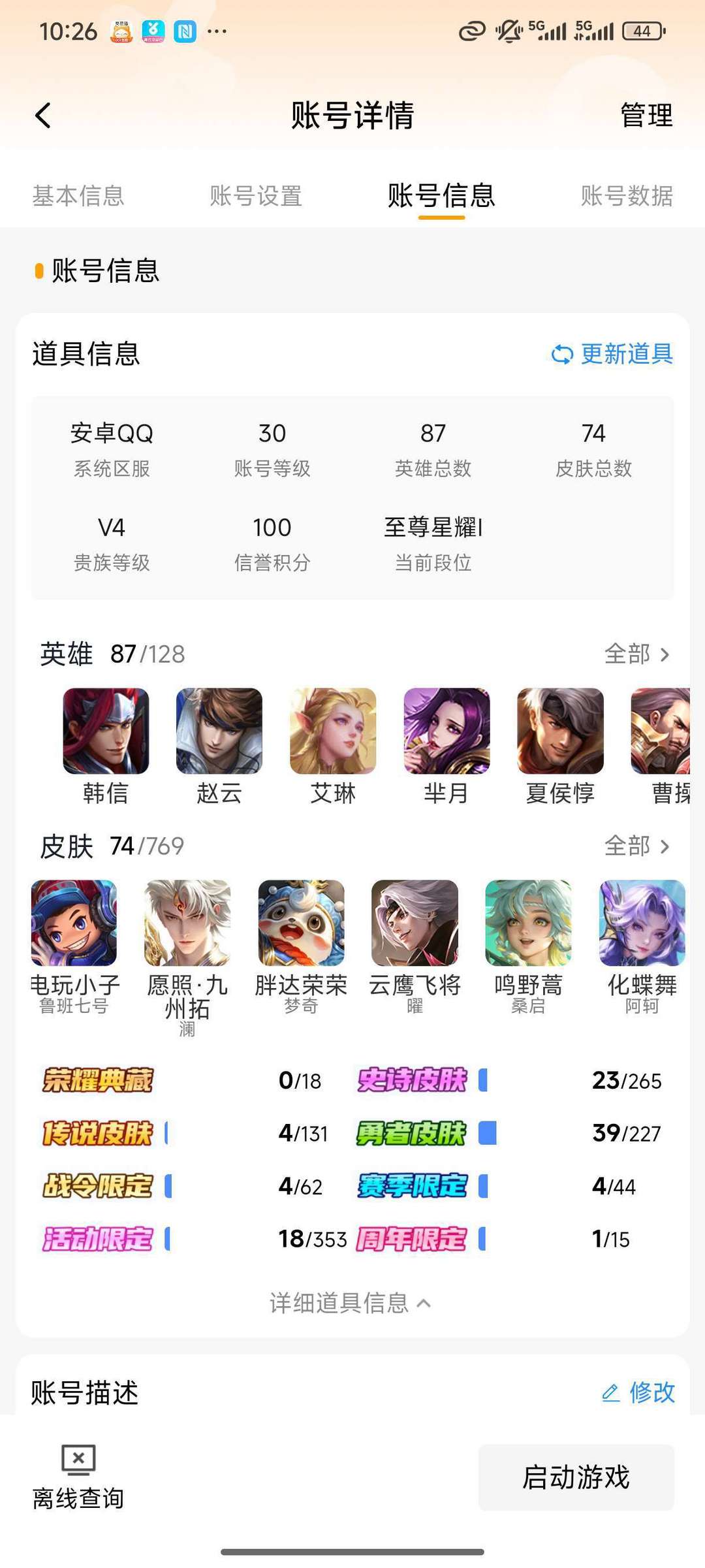Select the 账号信息 tab
Screen dimensions: 705x1568
click(441, 195)
